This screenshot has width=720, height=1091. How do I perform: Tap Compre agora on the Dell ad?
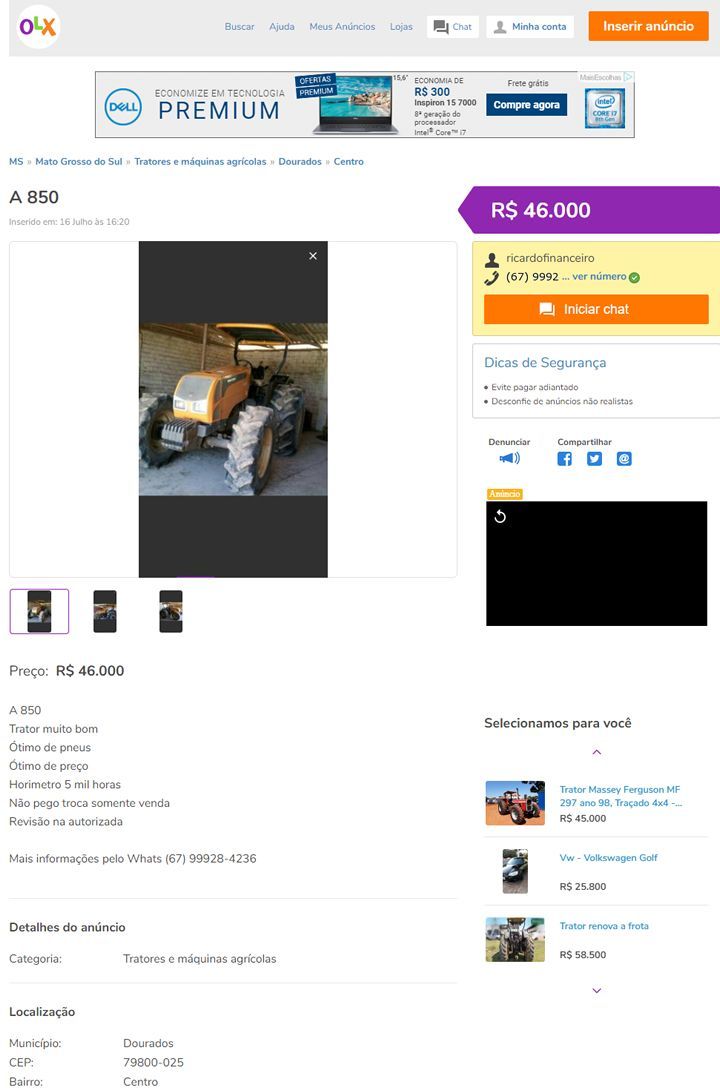coord(527,105)
